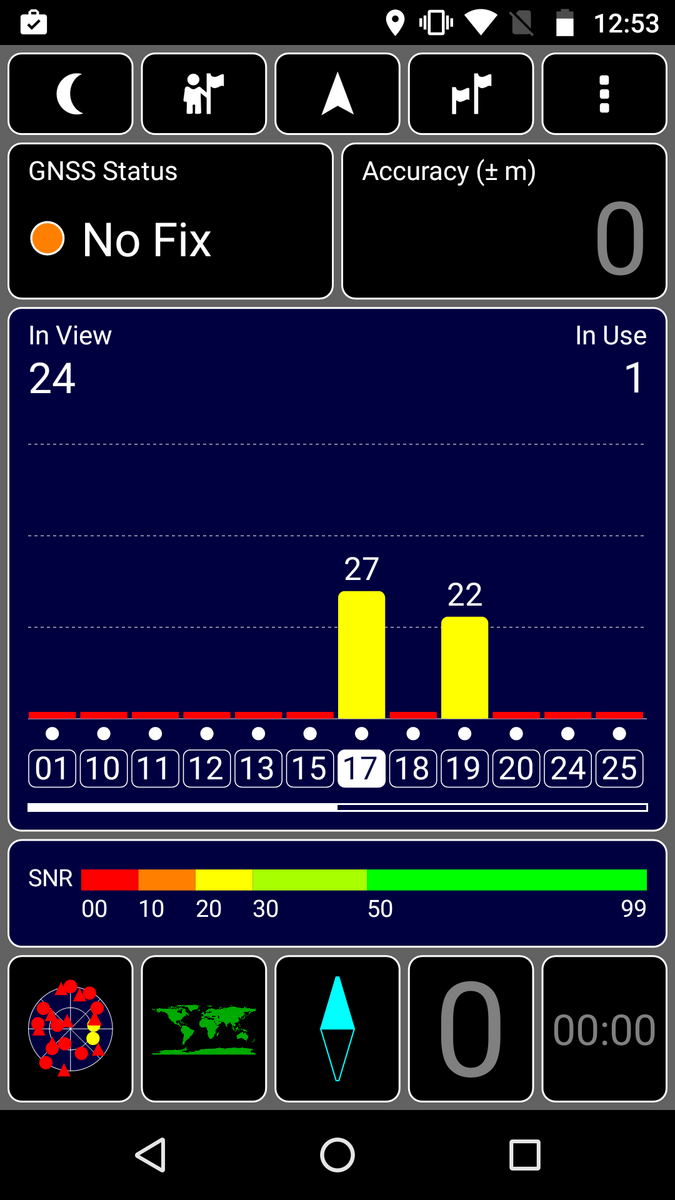Toggle night mode with the moon icon

tap(70, 94)
